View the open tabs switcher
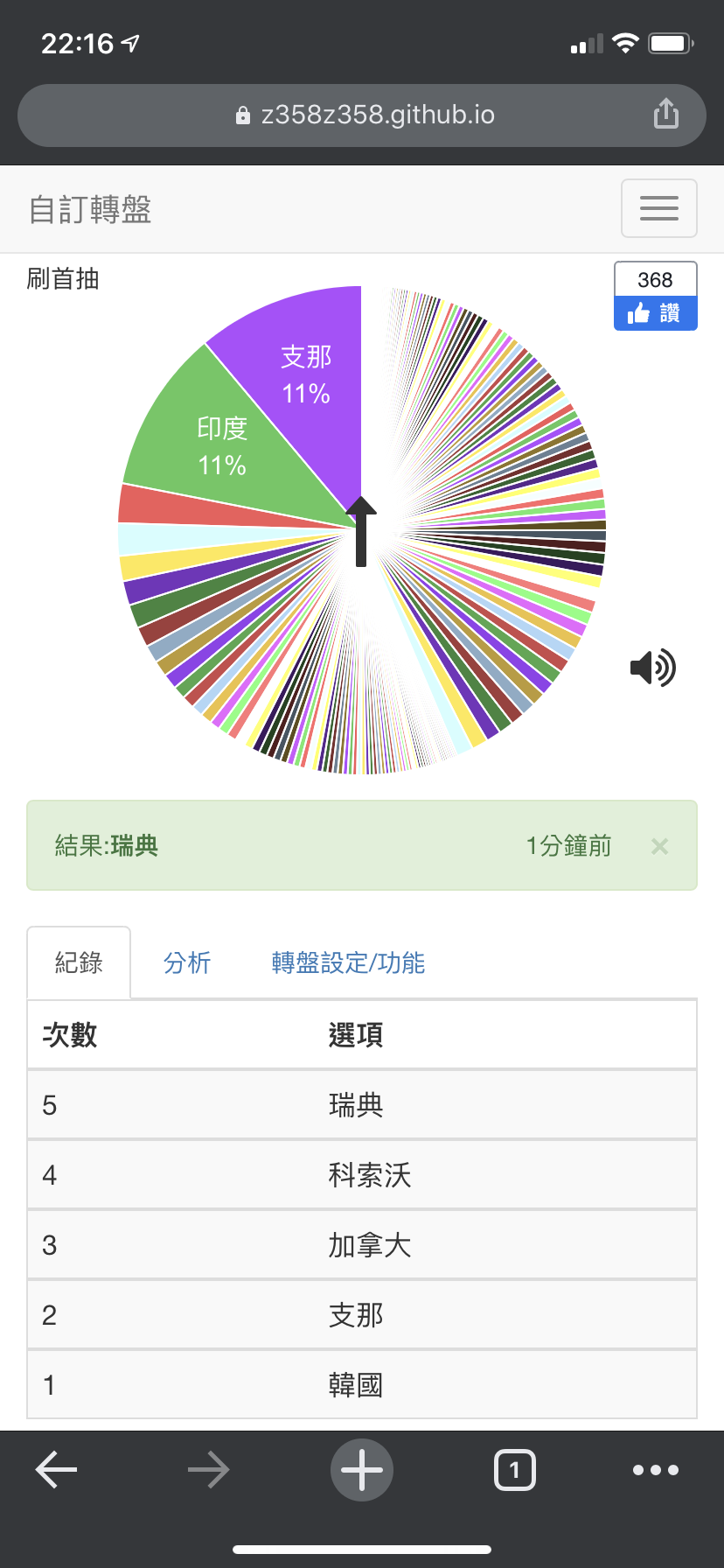This screenshot has width=724, height=1568. [x=515, y=1470]
